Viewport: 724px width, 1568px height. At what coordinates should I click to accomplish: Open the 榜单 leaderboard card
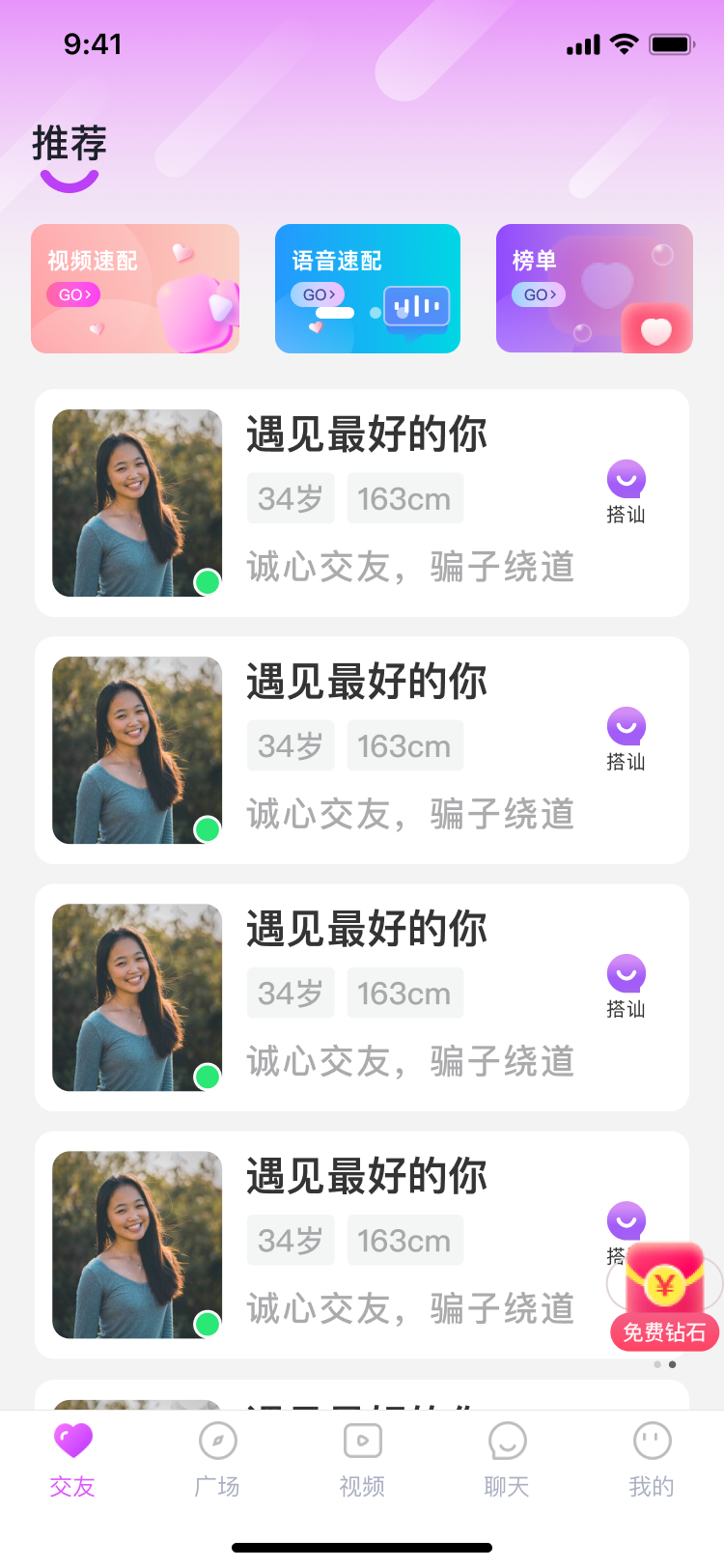595,289
